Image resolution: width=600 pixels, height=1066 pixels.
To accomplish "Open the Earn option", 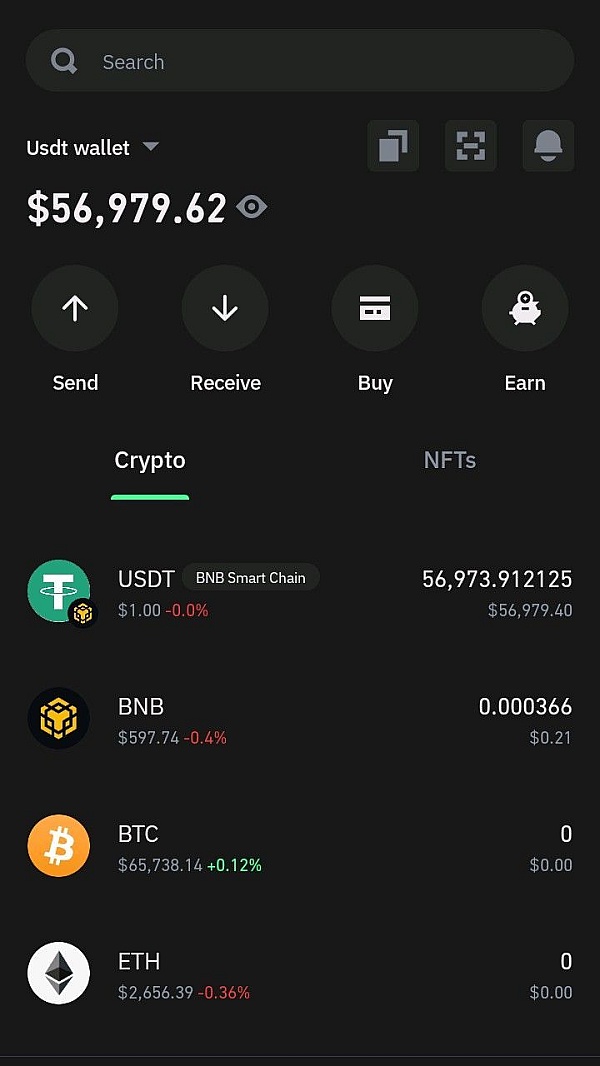I will tap(525, 309).
